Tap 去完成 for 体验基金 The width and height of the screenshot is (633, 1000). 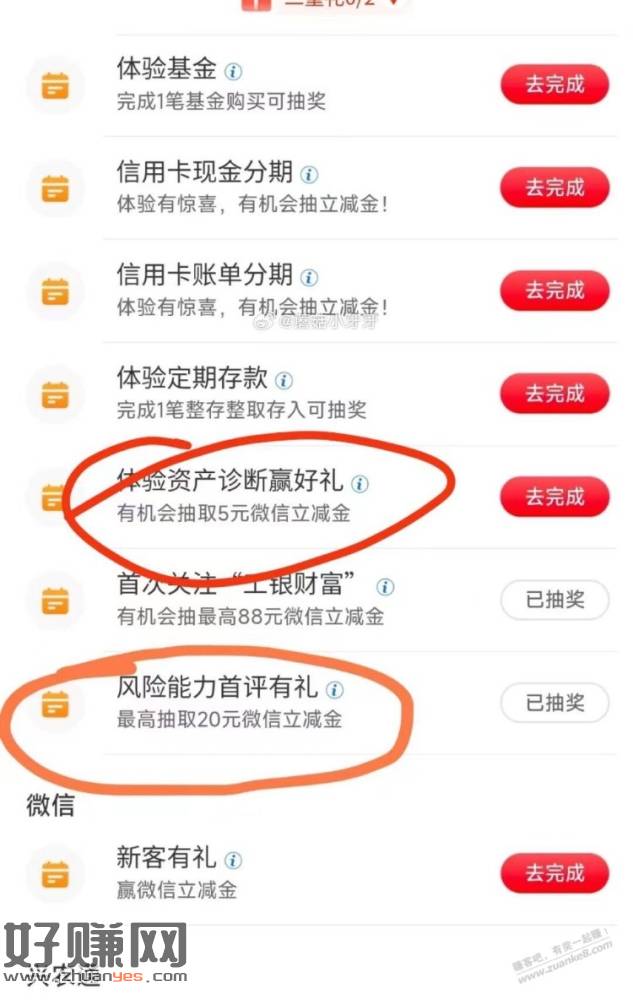(x=554, y=85)
